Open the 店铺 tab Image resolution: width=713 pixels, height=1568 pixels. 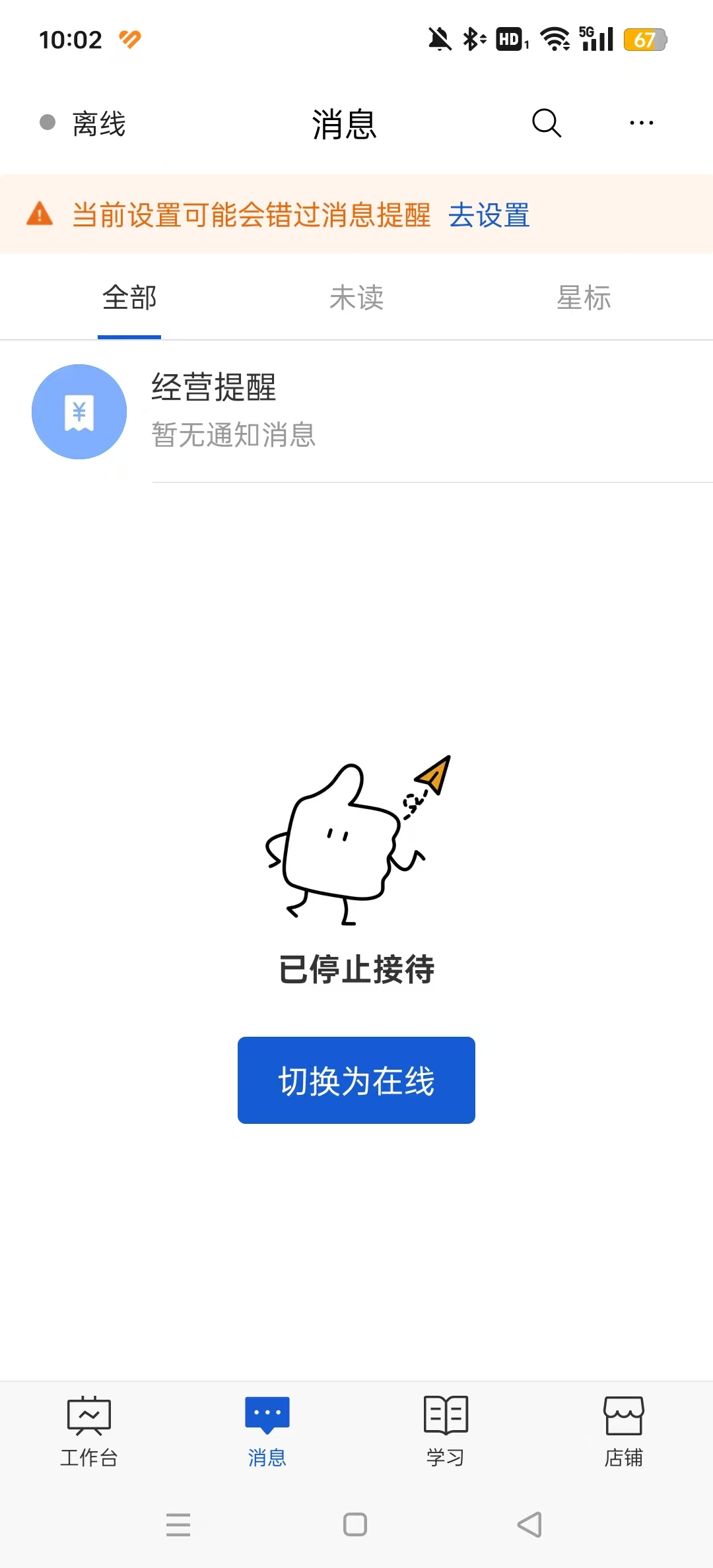[x=624, y=1431]
